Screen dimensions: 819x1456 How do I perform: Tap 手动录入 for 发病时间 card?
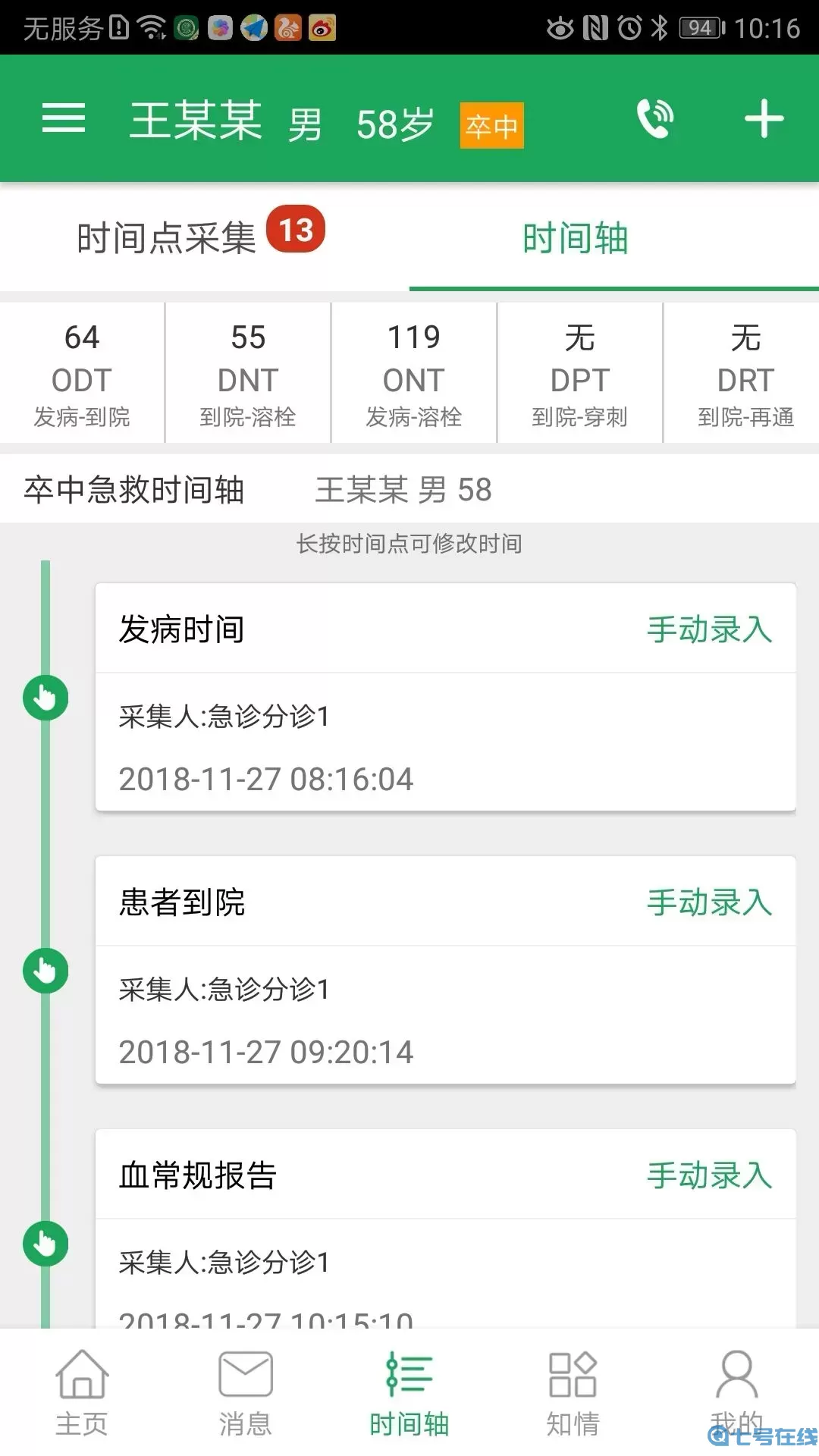pos(708,628)
